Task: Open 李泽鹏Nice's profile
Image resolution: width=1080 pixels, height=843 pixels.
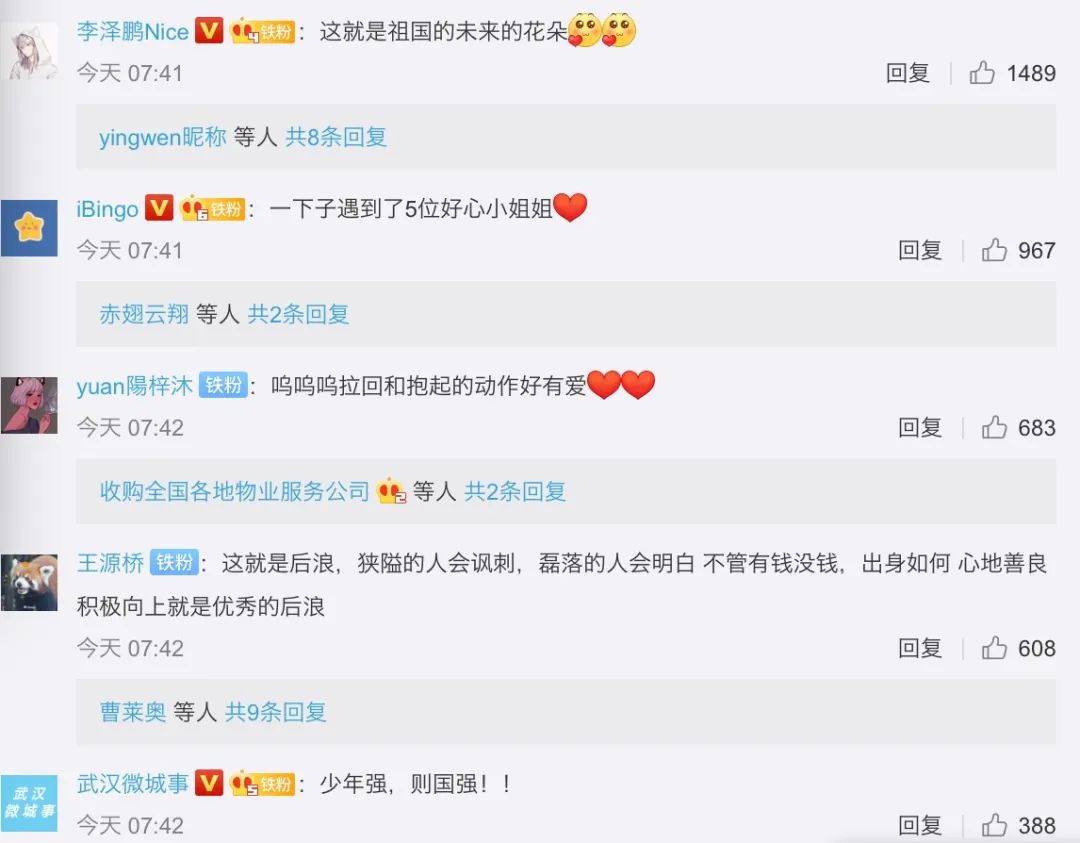Action: pyautogui.click(x=133, y=32)
